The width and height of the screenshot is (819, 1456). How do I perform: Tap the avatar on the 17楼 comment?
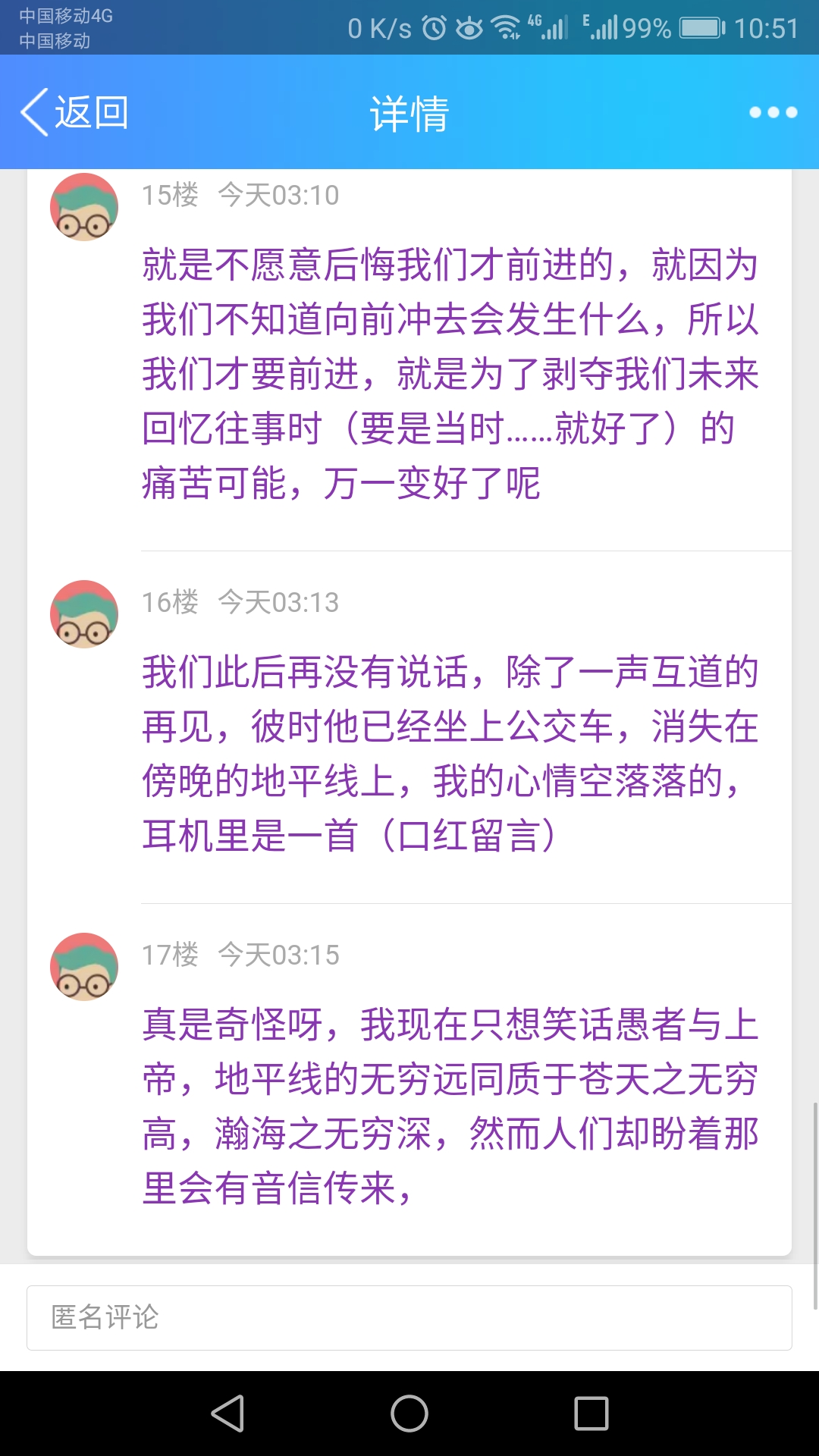click(x=84, y=967)
